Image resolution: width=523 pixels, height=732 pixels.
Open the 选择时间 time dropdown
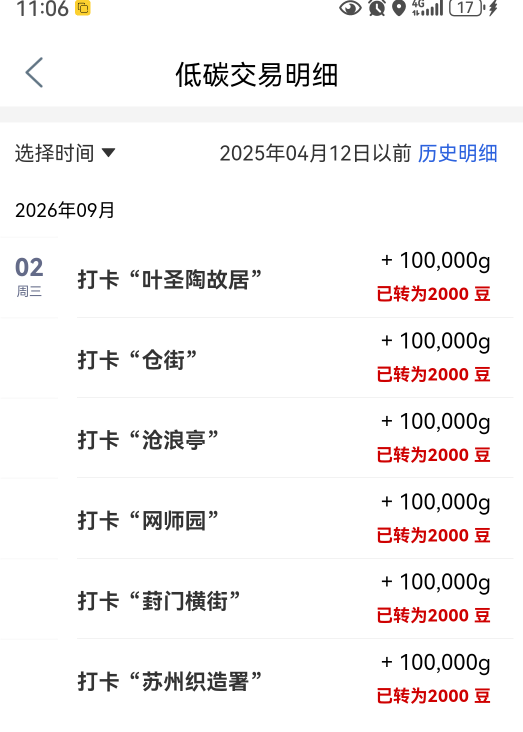[65, 153]
